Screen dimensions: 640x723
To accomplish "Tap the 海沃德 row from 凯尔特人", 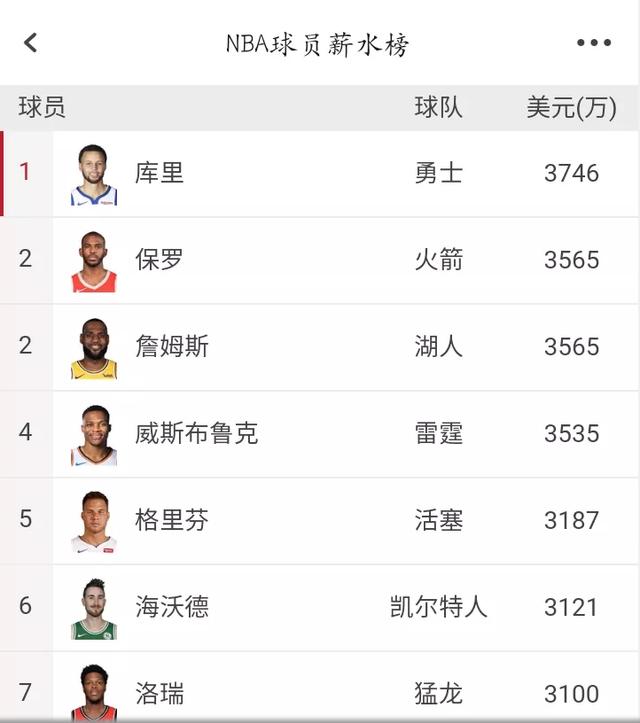I will click(320, 607).
